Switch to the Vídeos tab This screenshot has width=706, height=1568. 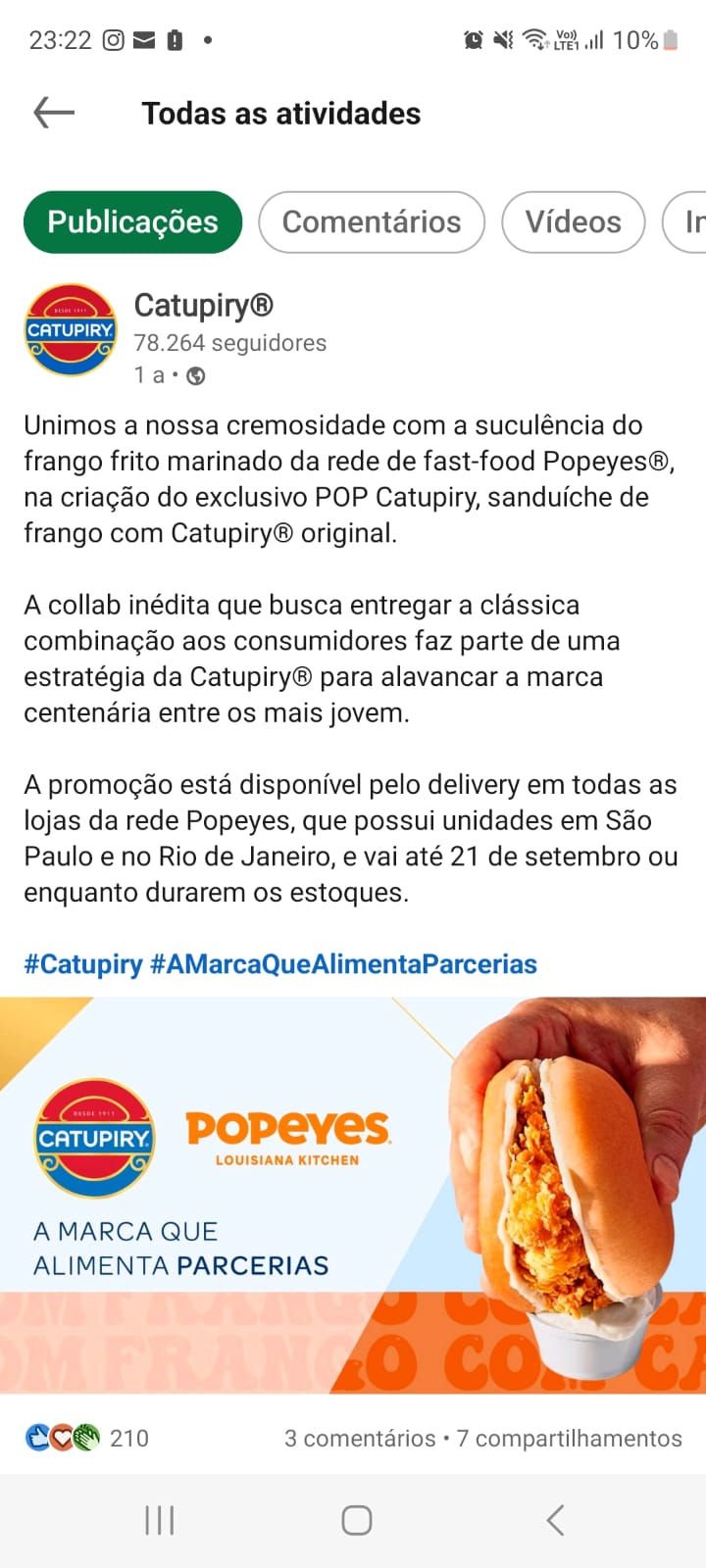pyautogui.click(x=573, y=222)
